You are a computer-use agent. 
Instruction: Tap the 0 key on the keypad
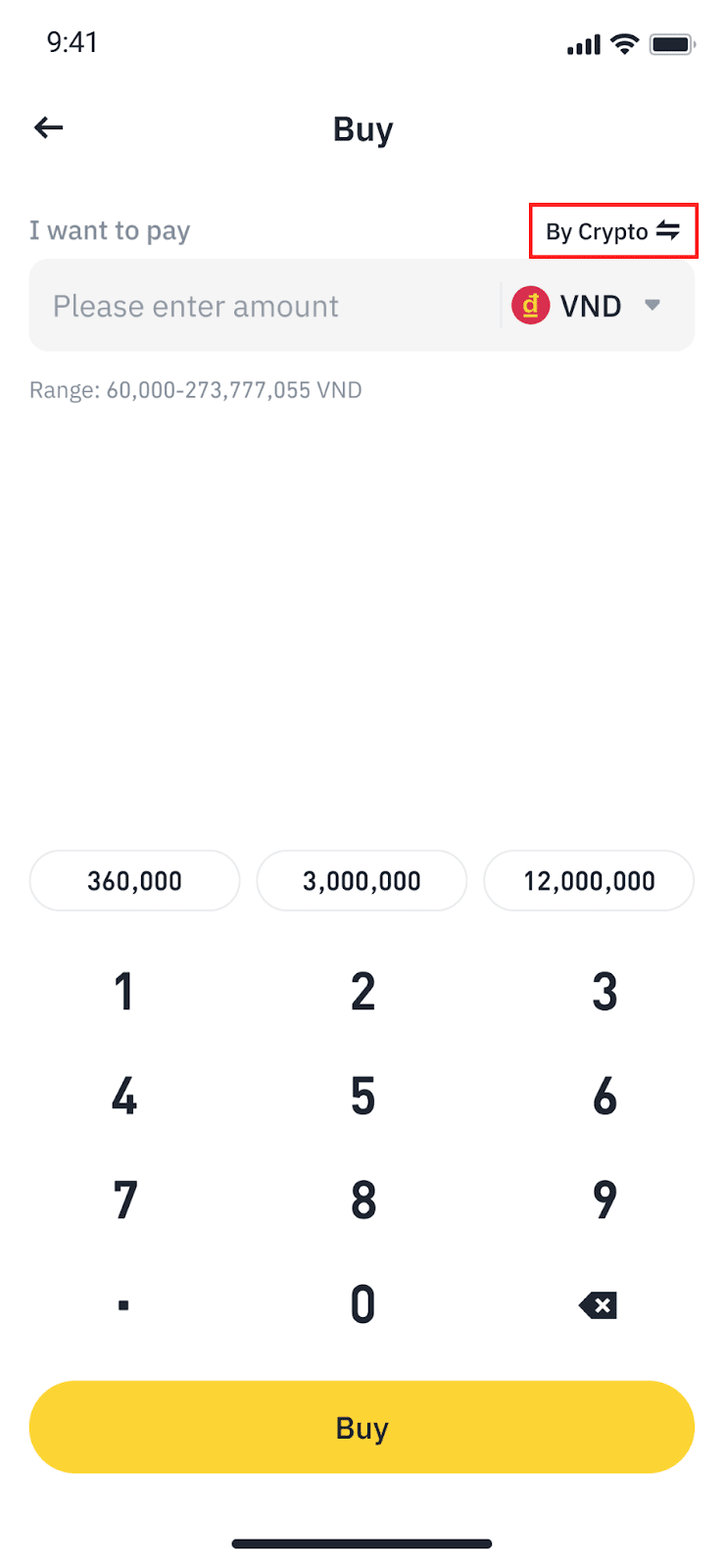point(362,1304)
